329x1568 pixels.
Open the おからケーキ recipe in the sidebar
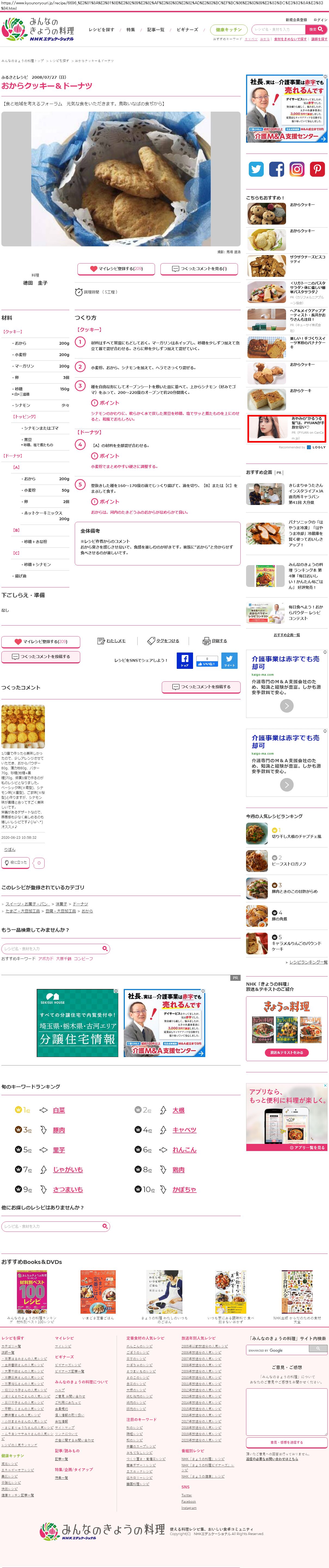(301, 391)
